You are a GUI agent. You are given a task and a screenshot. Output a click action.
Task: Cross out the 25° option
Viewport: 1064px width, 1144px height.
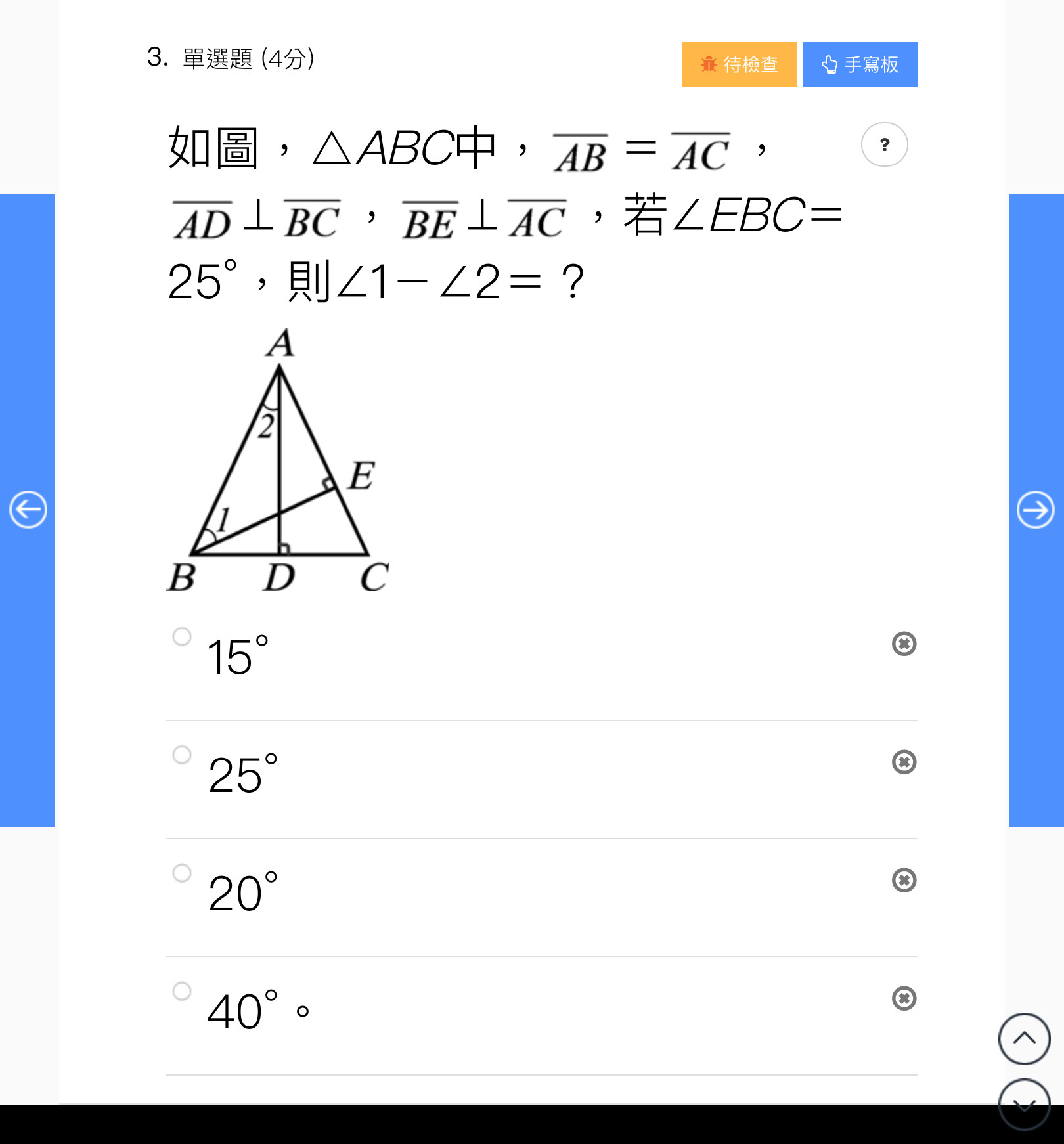tap(904, 762)
